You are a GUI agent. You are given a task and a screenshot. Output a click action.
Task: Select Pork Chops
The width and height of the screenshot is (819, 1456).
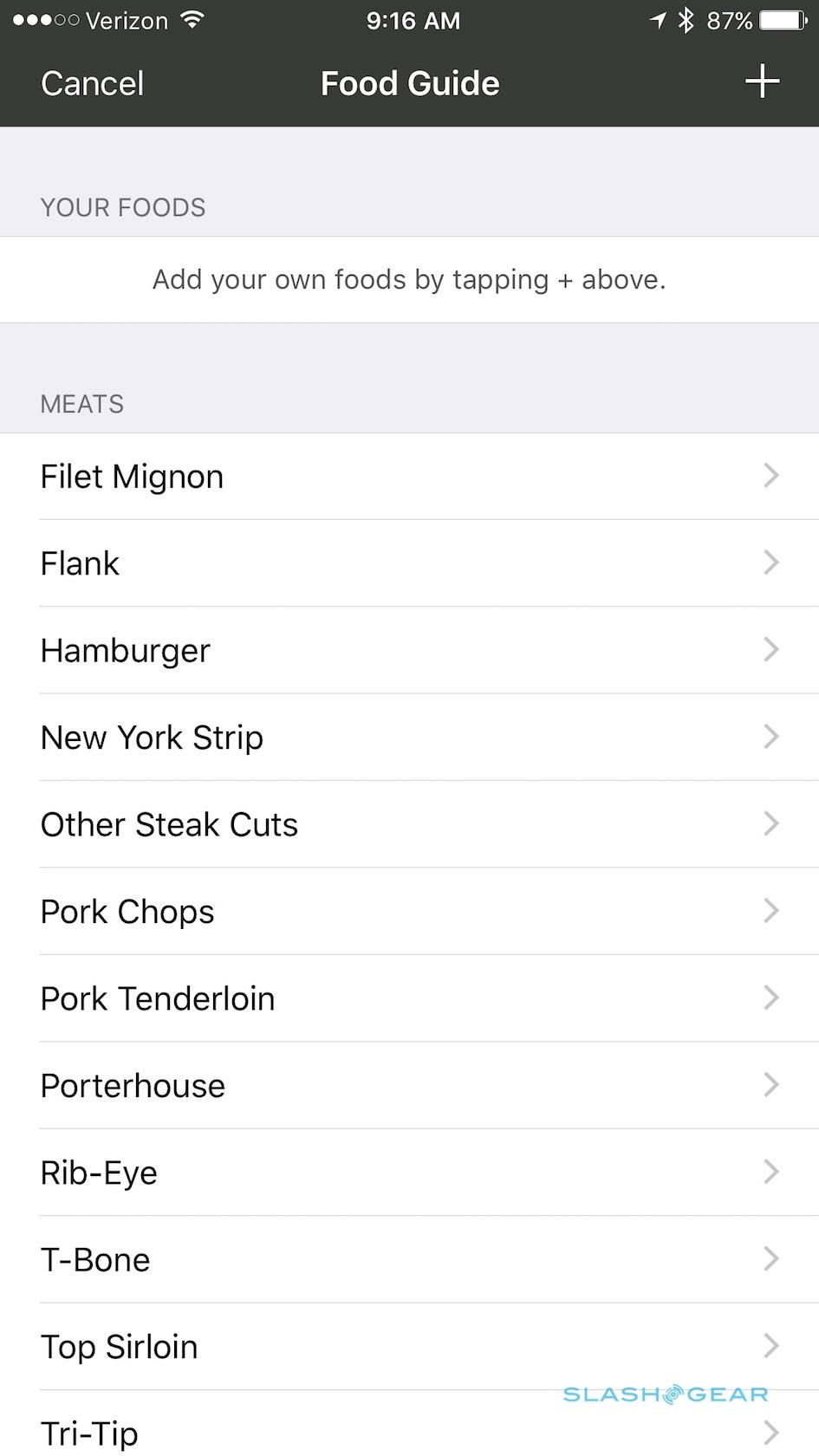(x=409, y=912)
